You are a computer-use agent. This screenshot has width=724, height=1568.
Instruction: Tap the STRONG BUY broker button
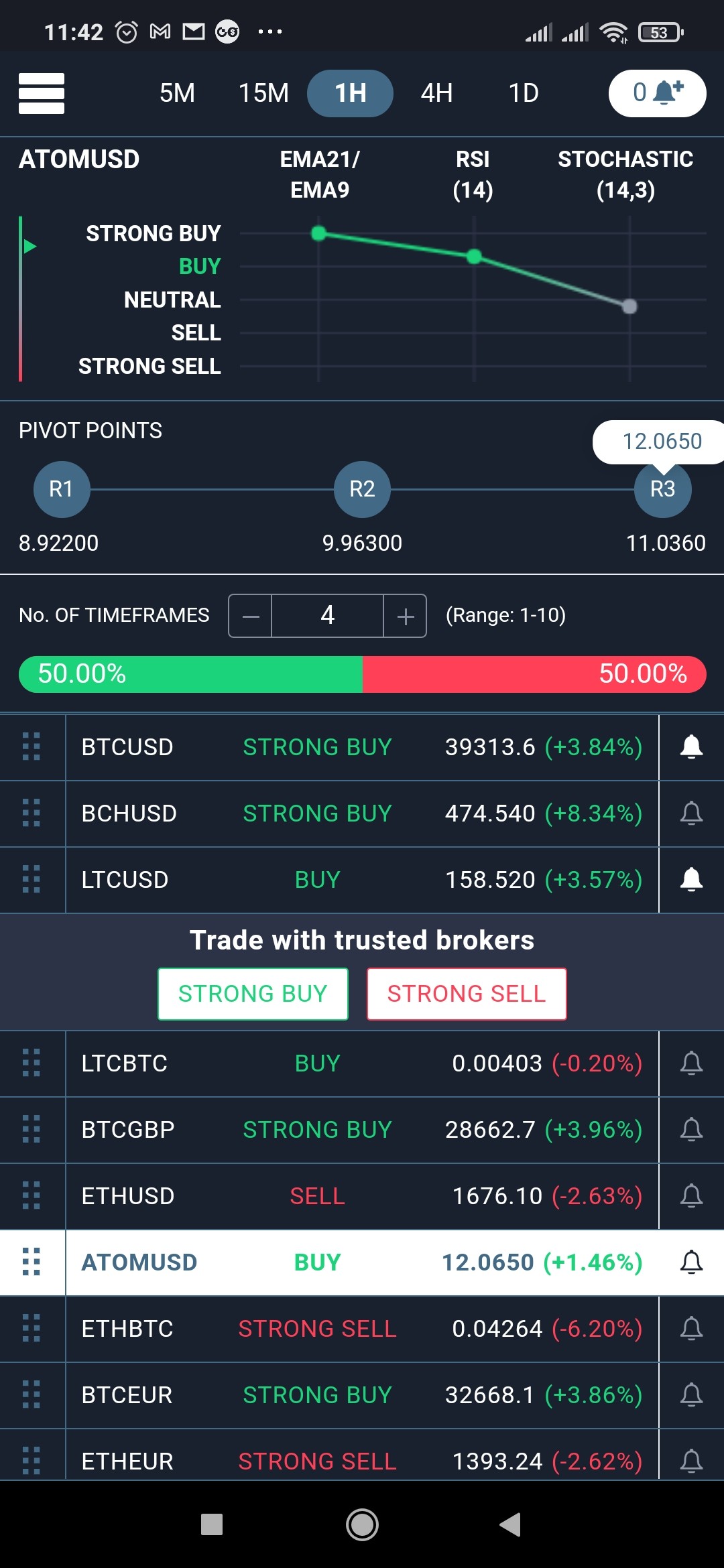253,994
